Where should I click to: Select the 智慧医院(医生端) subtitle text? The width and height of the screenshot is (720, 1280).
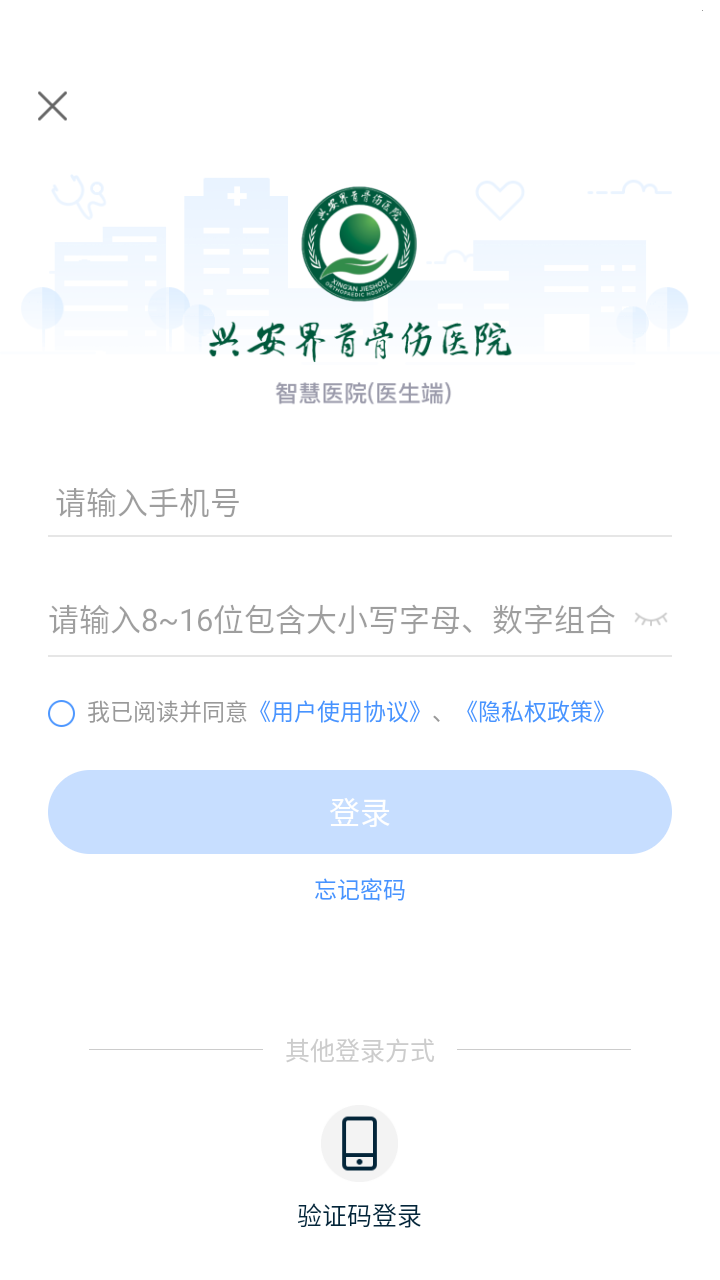click(360, 394)
